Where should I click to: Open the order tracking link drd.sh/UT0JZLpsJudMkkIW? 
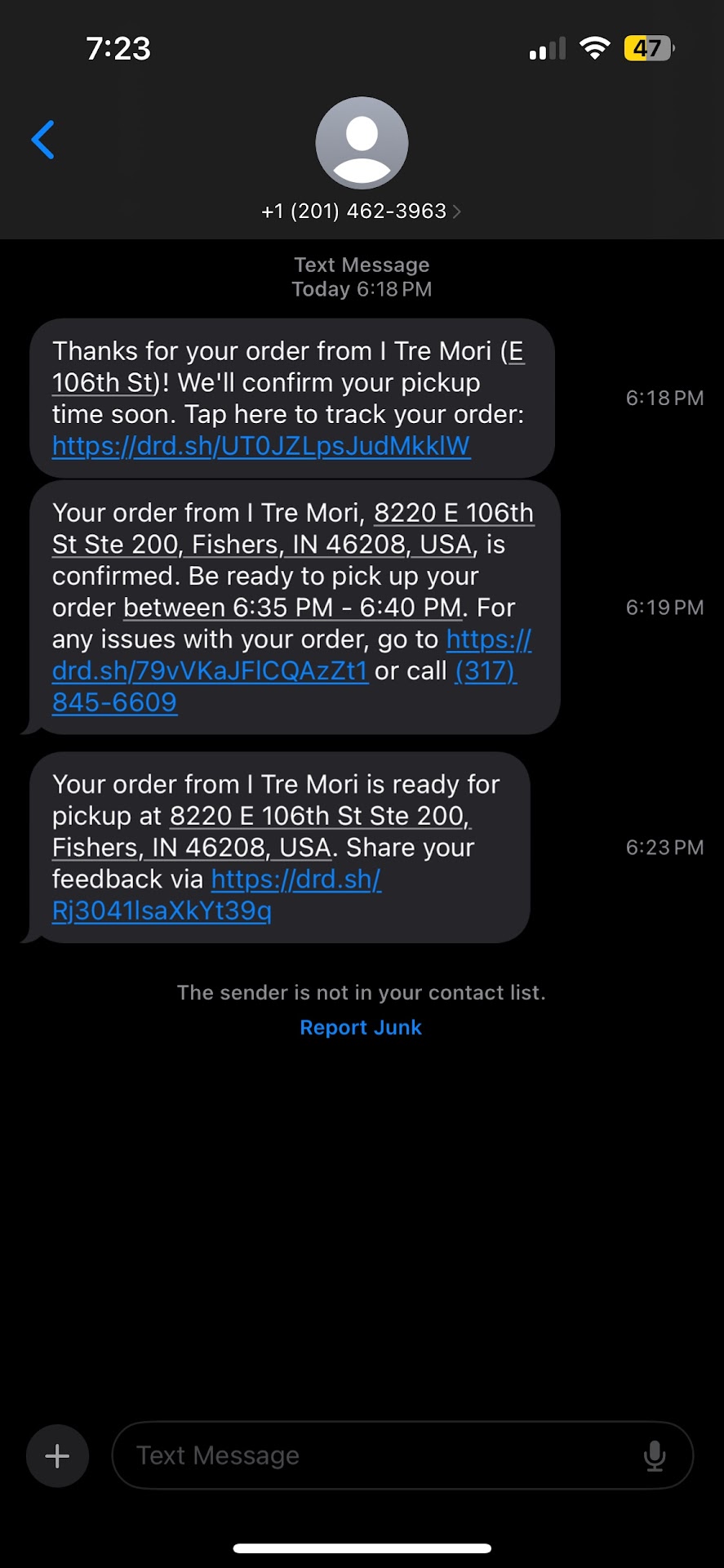pyautogui.click(x=261, y=446)
